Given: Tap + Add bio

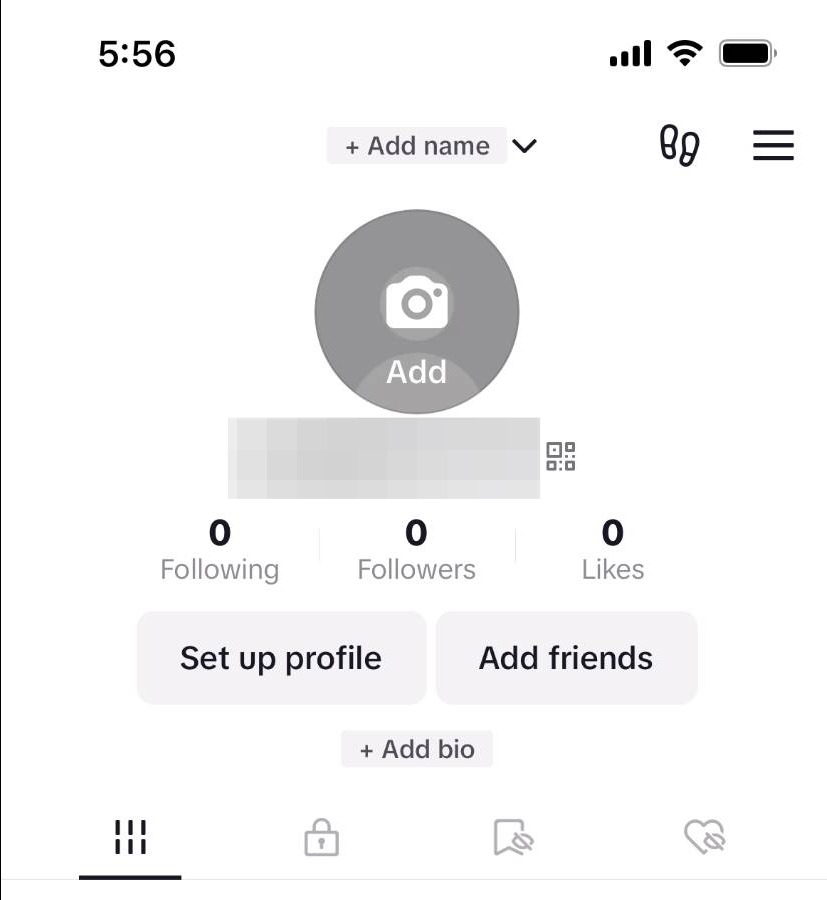Looking at the screenshot, I should [417, 749].
